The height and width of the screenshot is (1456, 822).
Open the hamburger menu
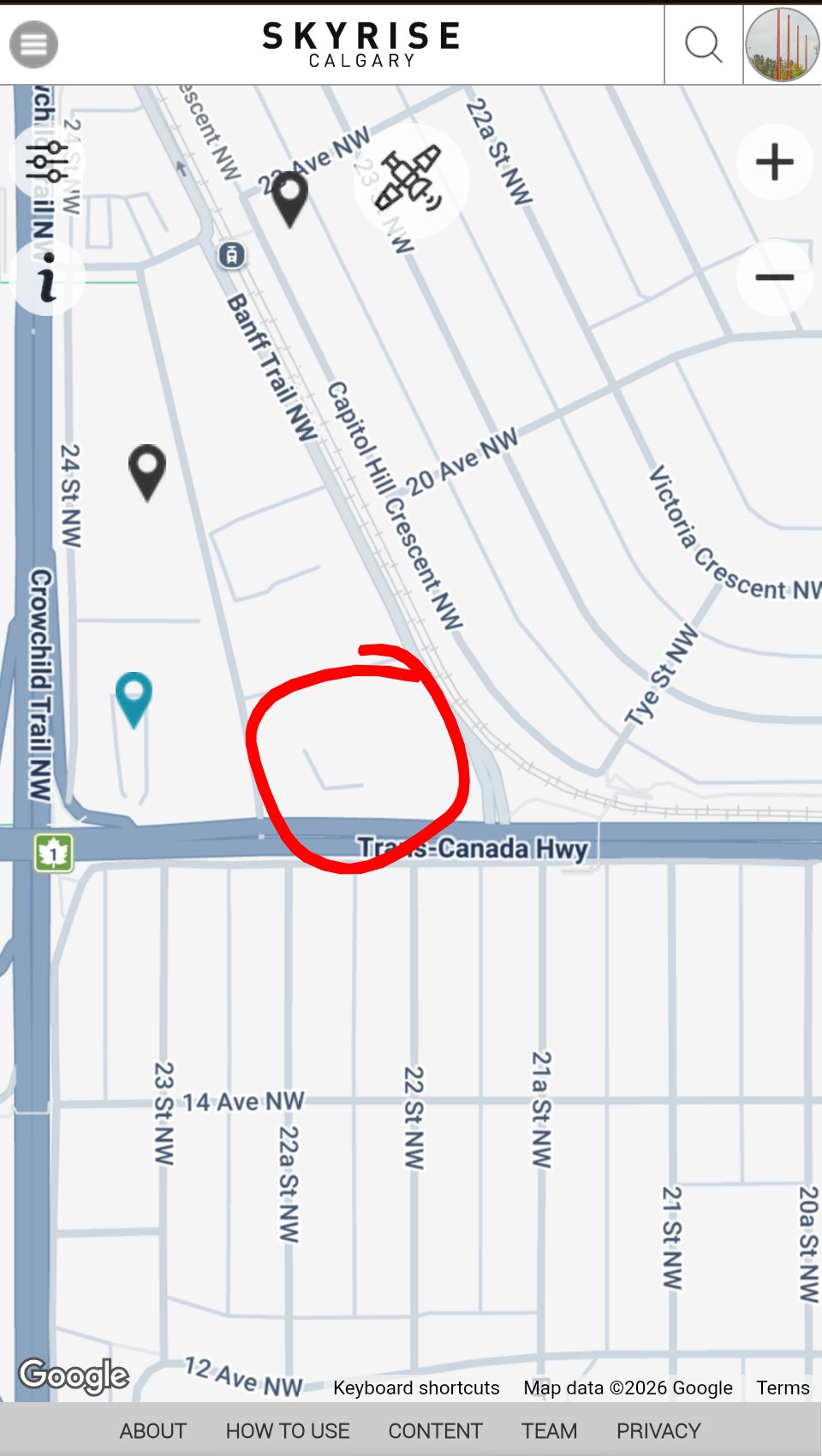pos(34,44)
